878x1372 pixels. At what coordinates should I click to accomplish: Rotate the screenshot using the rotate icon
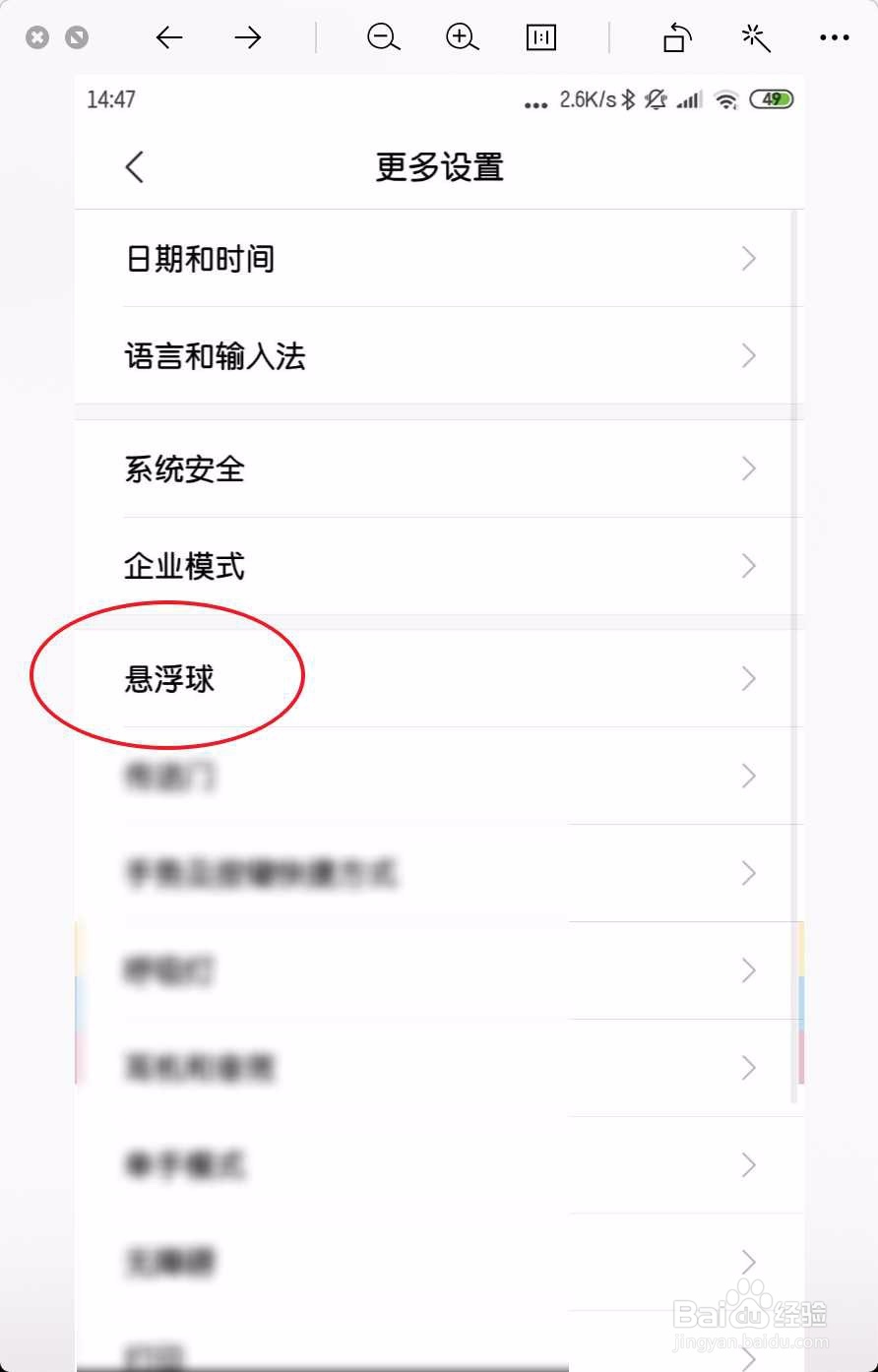click(675, 37)
